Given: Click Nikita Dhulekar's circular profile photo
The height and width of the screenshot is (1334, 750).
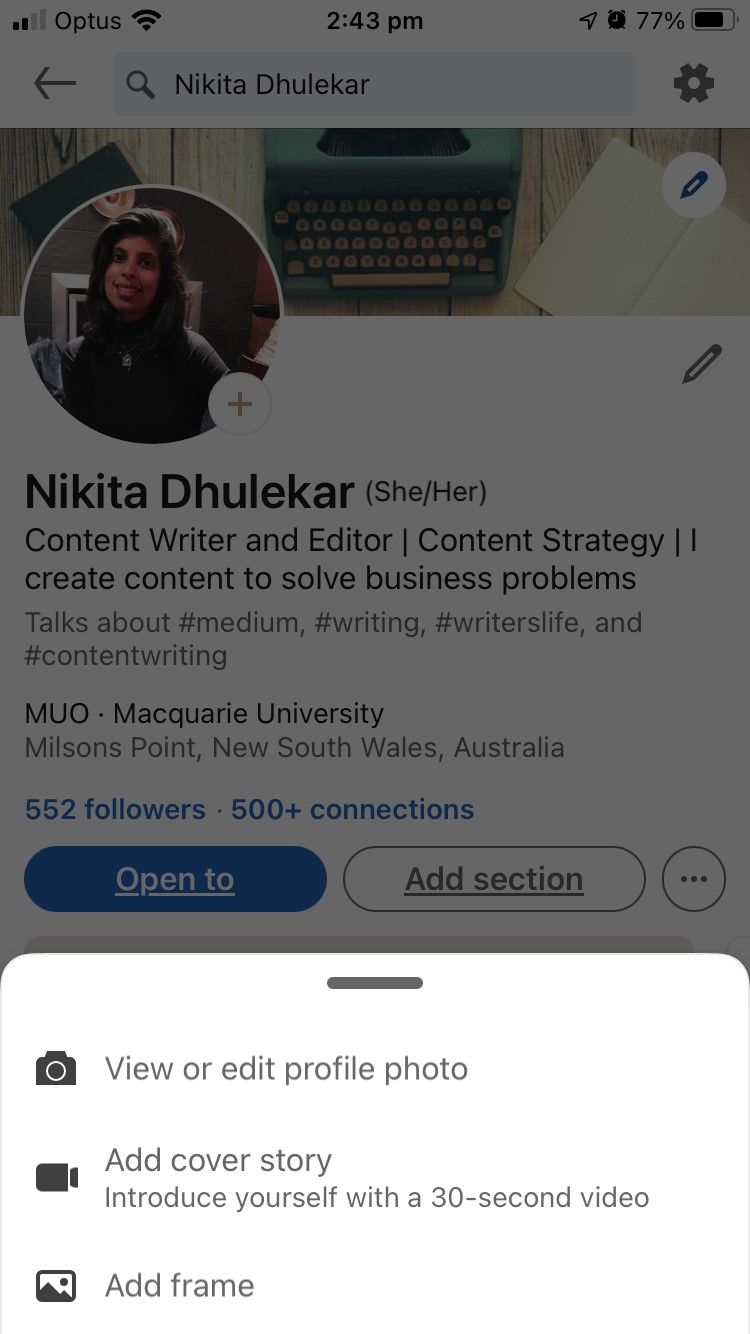Looking at the screenshot, I should pyautogui.click(x=154, y=305).
